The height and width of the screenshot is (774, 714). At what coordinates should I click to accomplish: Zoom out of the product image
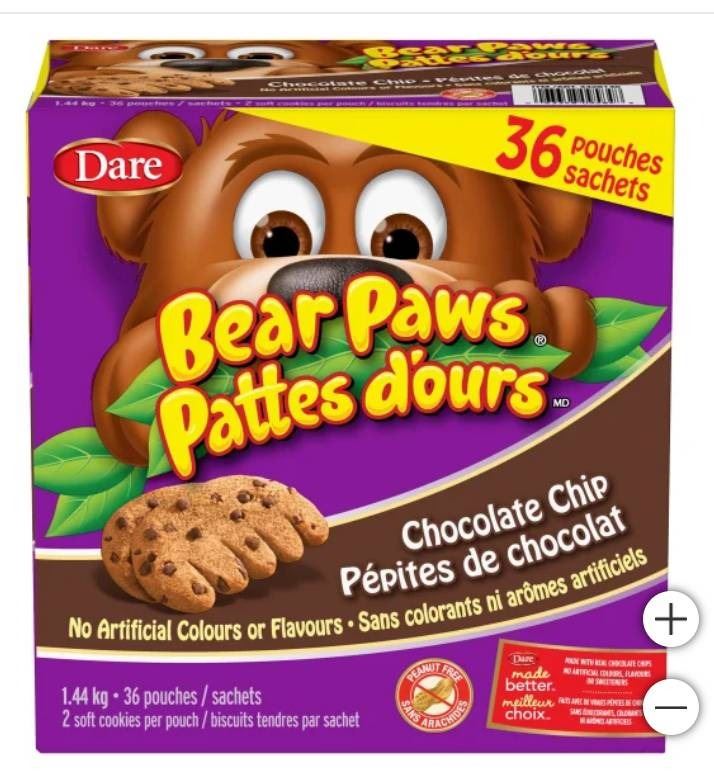(x=670, y=707)
